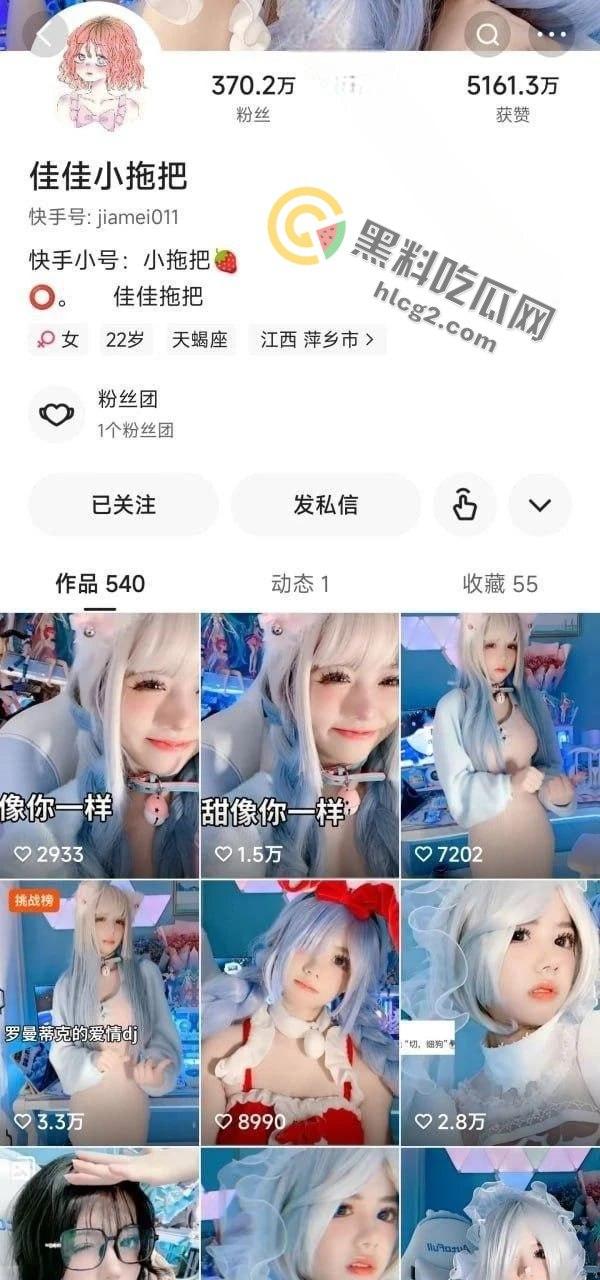Tap the share icon beside 发私信
600x1280 pixels.
[465, 505]
